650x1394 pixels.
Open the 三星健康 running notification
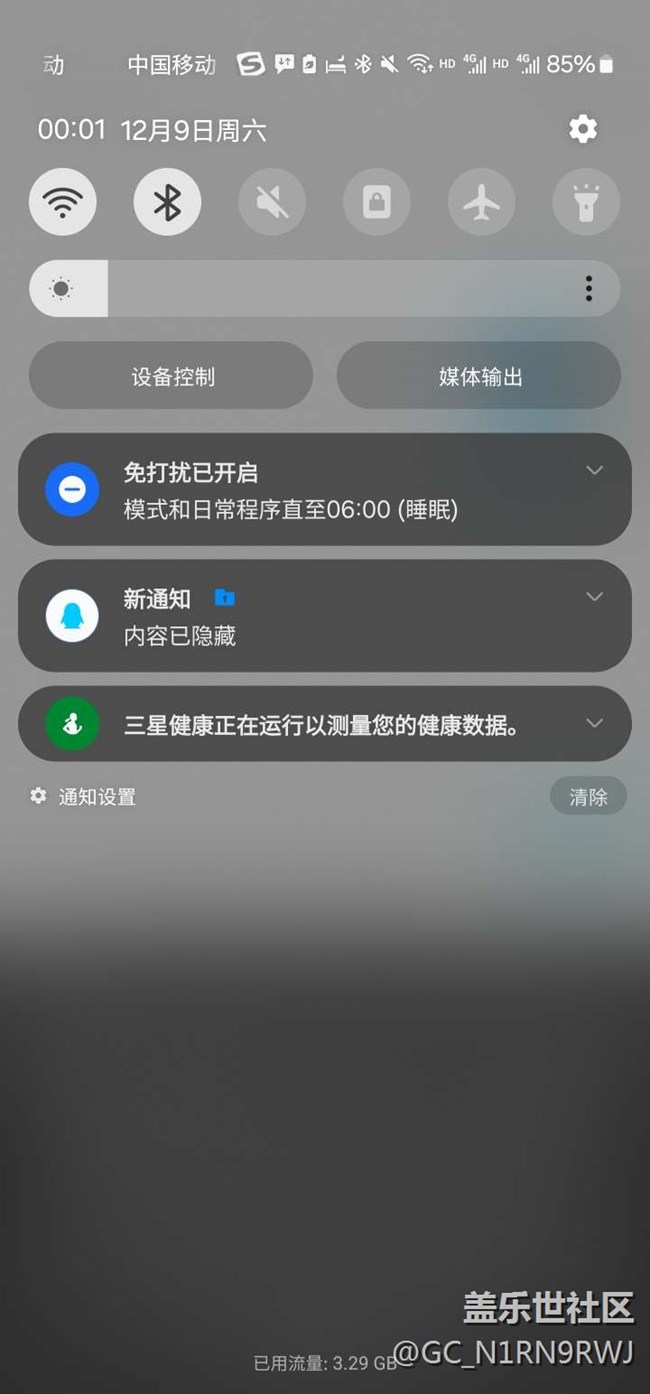[325, 724]
